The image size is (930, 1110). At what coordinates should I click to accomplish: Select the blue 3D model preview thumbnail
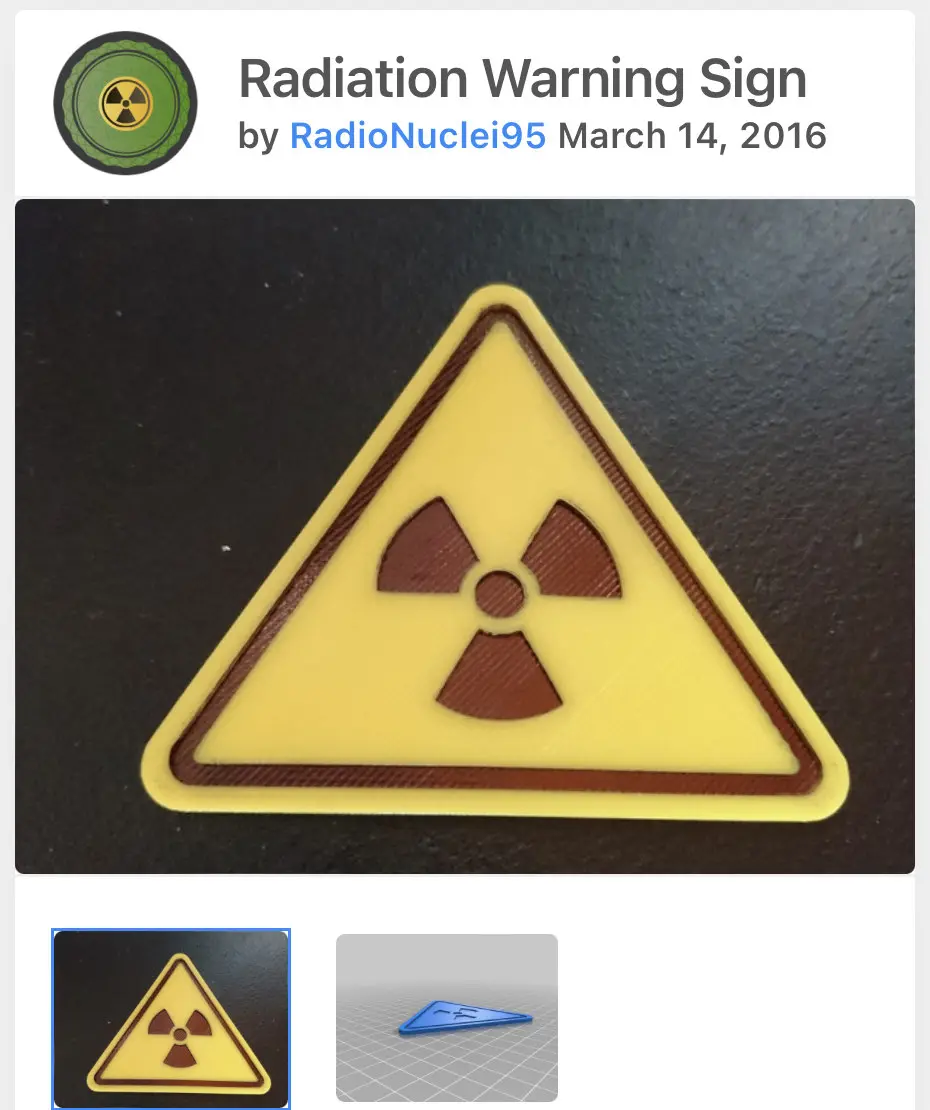pyautogui.click(x=446, y=1018)
